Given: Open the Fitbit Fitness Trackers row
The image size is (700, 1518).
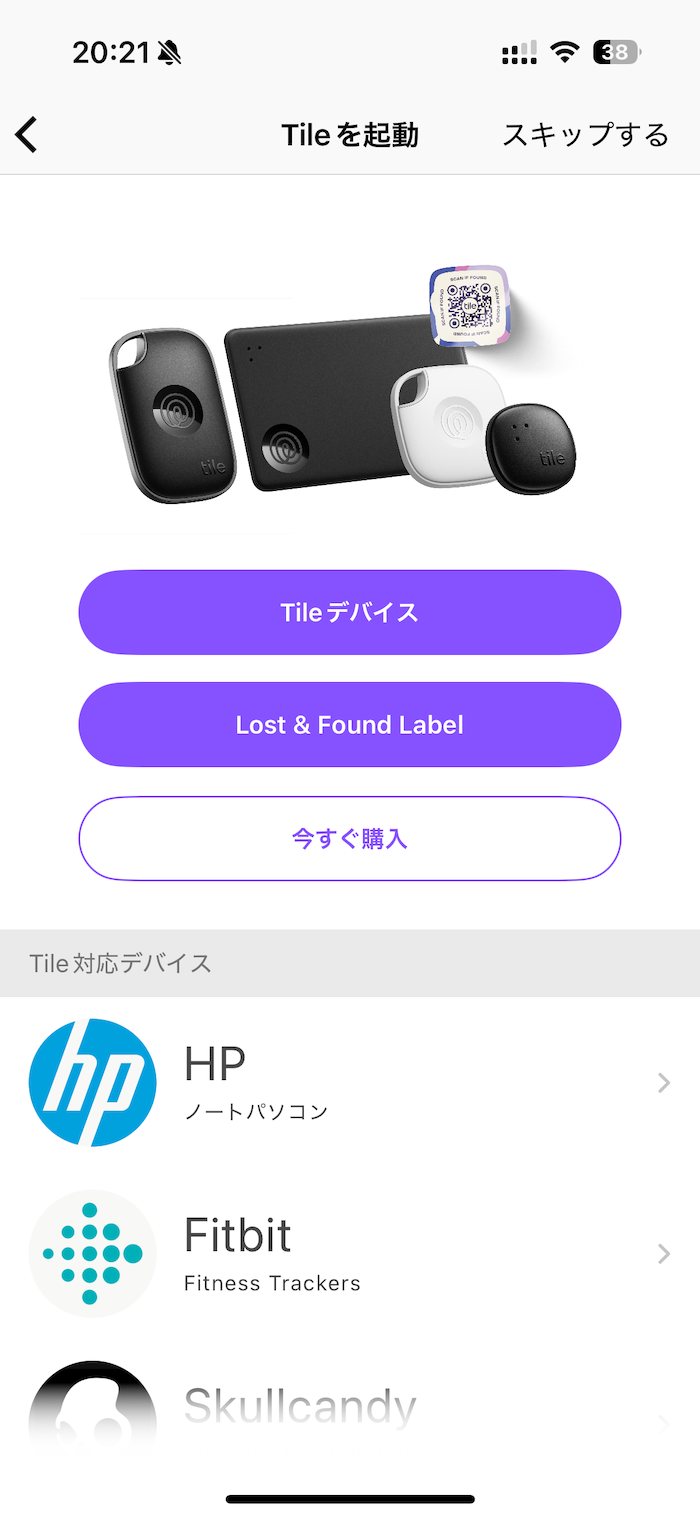Looking at the screenshot, I should coord(350,1253).
